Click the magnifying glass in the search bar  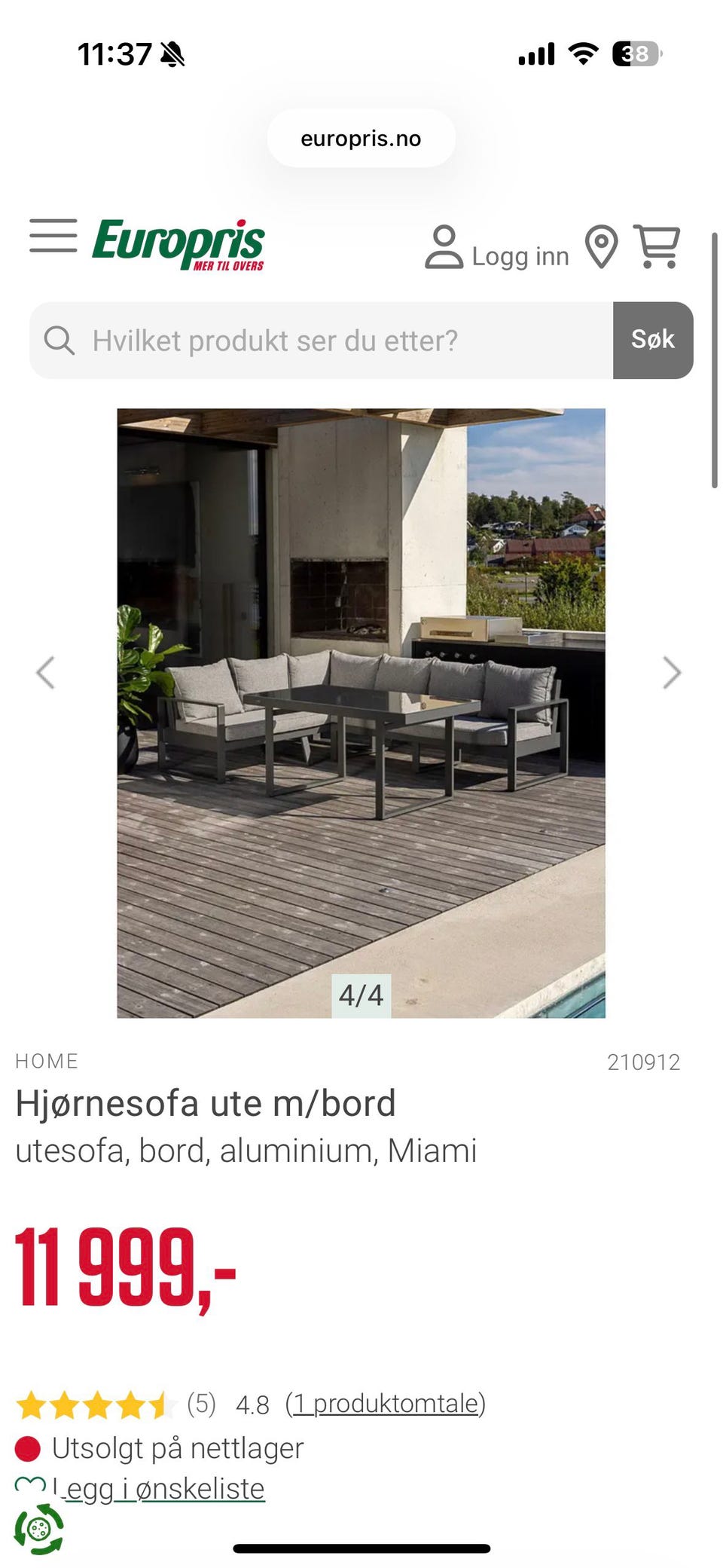click(60, 340)
